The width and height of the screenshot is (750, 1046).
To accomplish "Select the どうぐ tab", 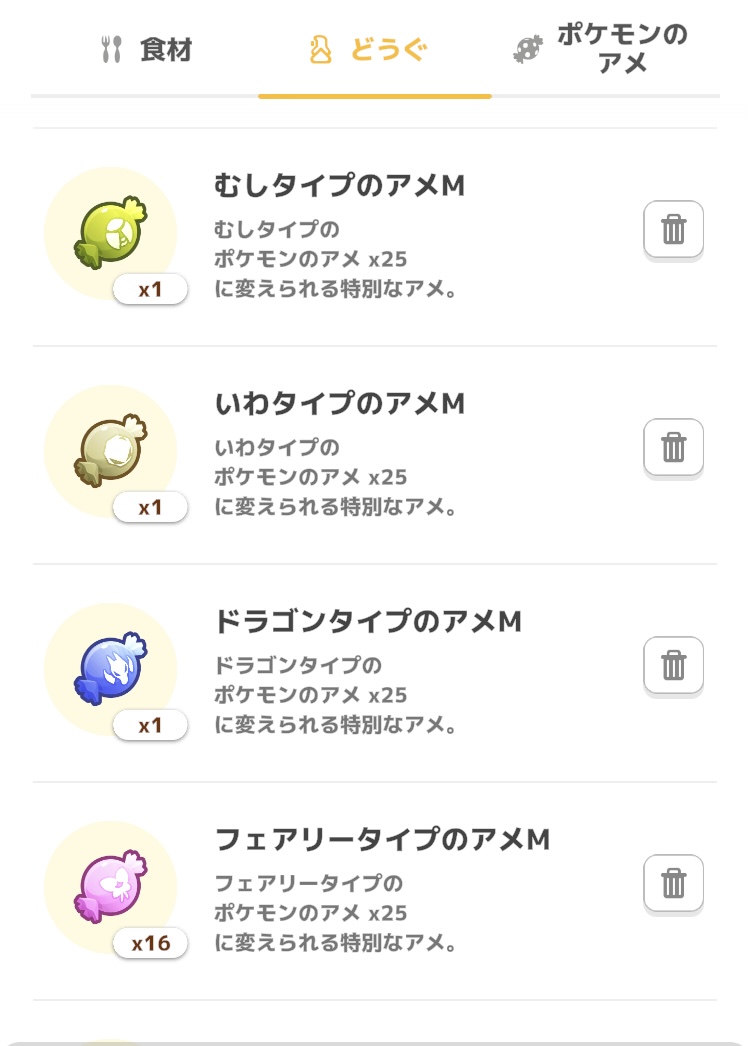I will click(374, 50).
